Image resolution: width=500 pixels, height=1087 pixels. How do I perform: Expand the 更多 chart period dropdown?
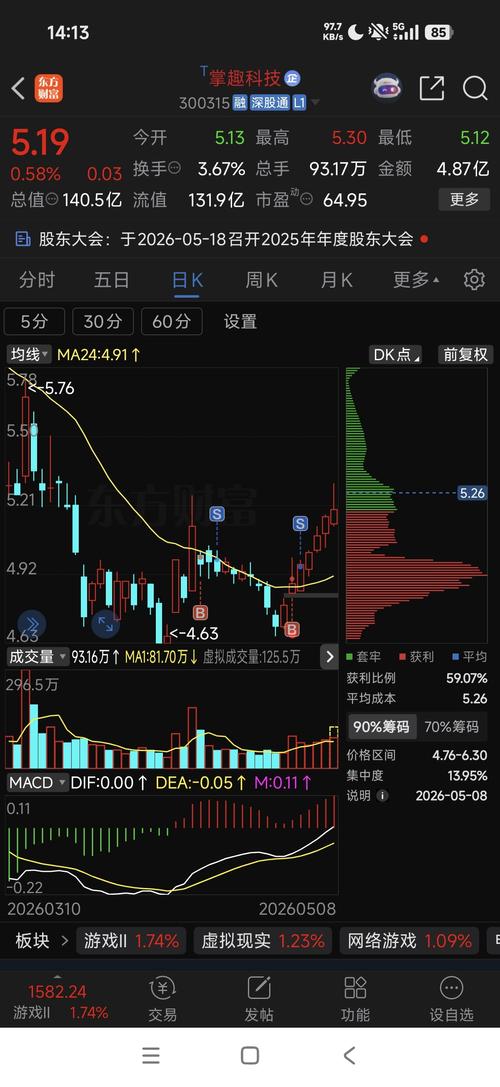point(415,280)
